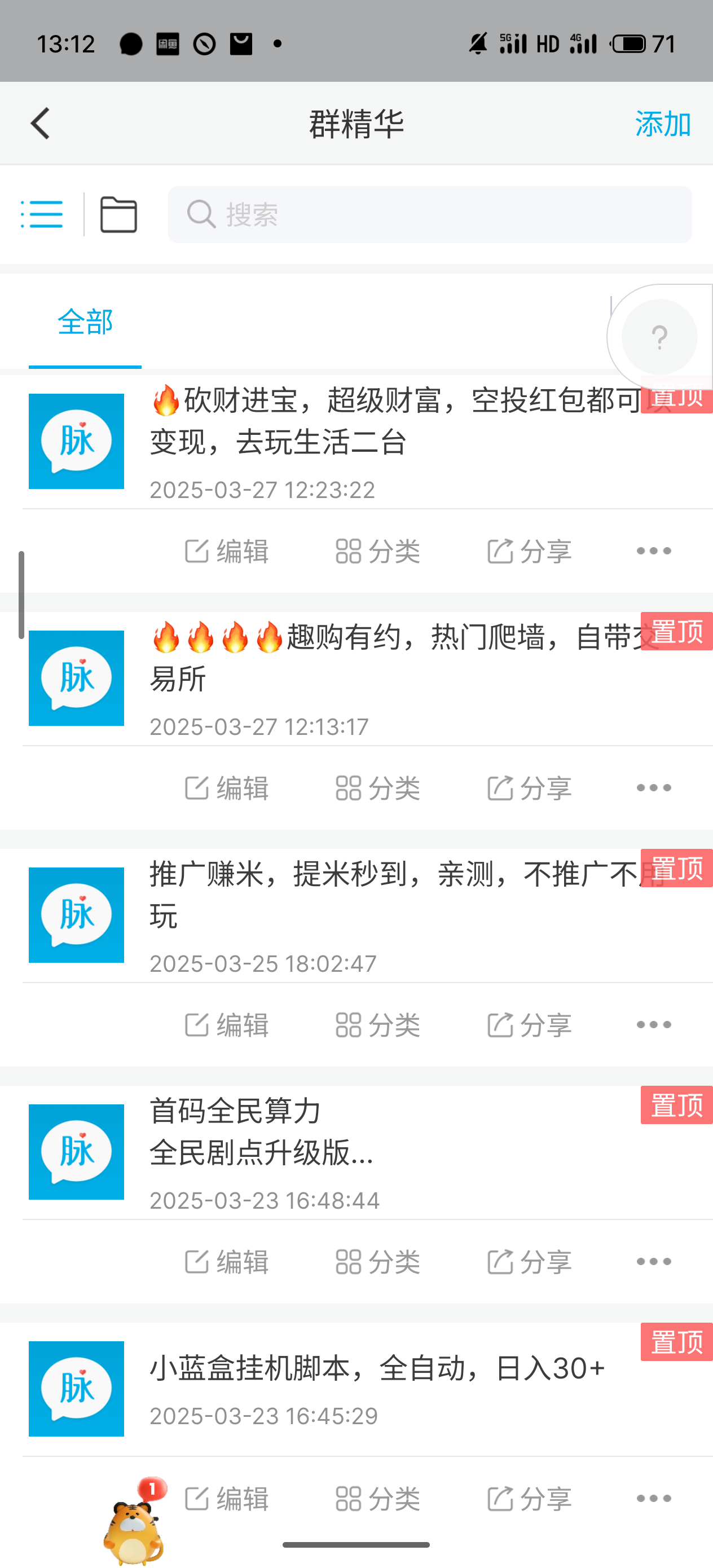
Task: Open the folder view icon
Action: 118,214
